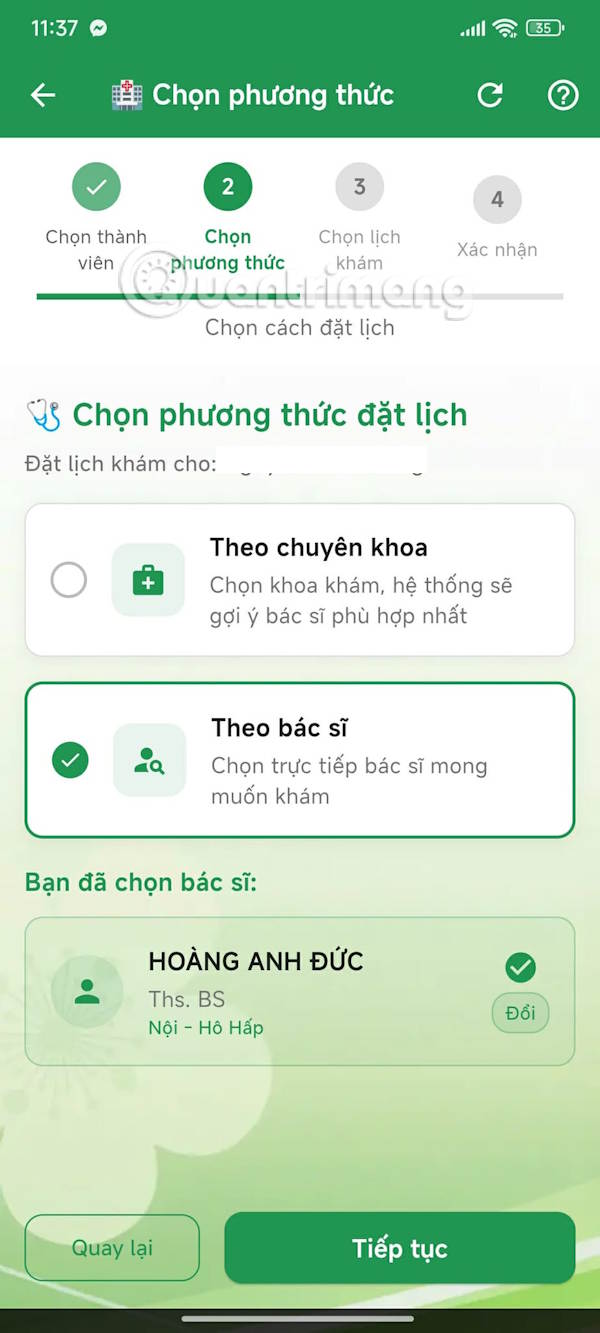Continue with the Tiếp tục button
600x1333 pixels.
(x=399, y=1248)
